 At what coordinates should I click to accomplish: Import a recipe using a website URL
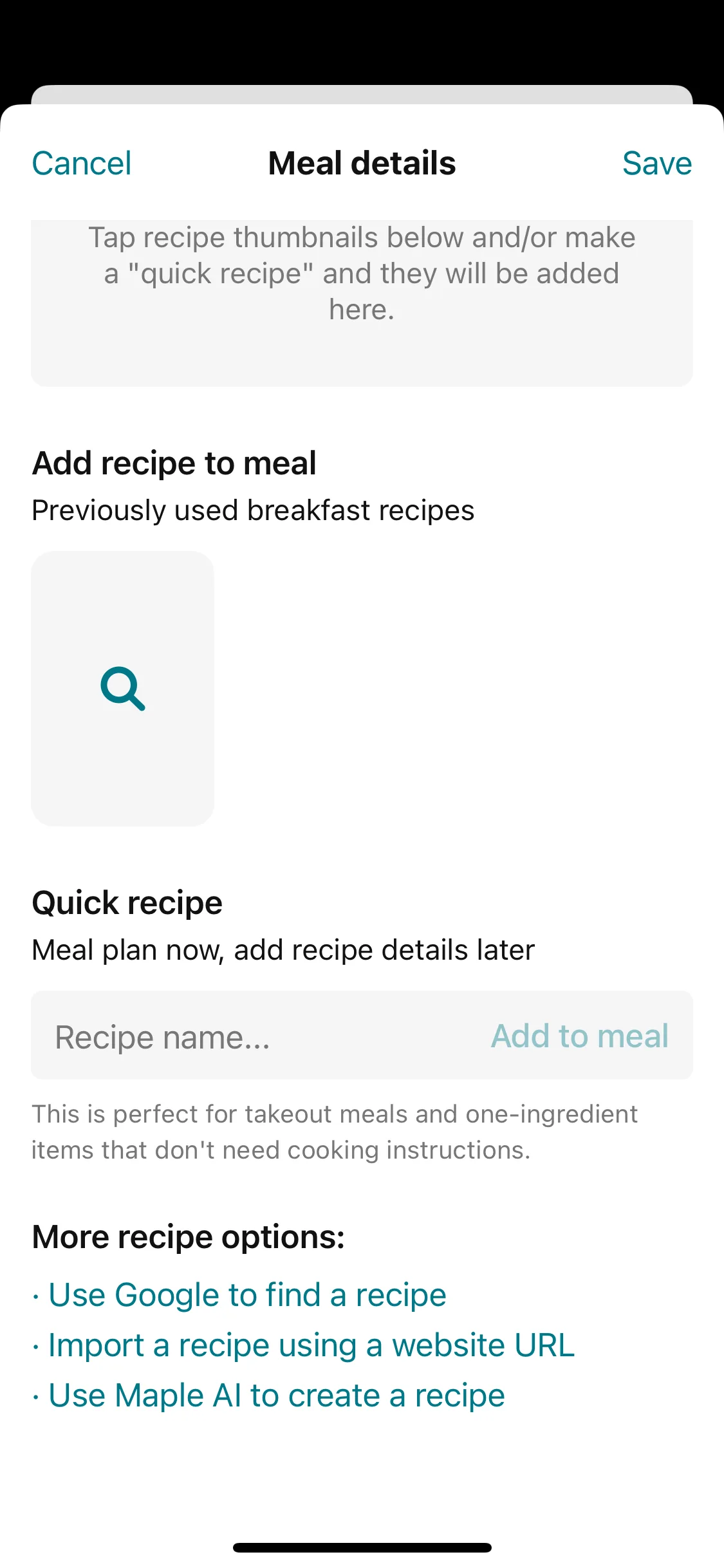click(311, 1345)
